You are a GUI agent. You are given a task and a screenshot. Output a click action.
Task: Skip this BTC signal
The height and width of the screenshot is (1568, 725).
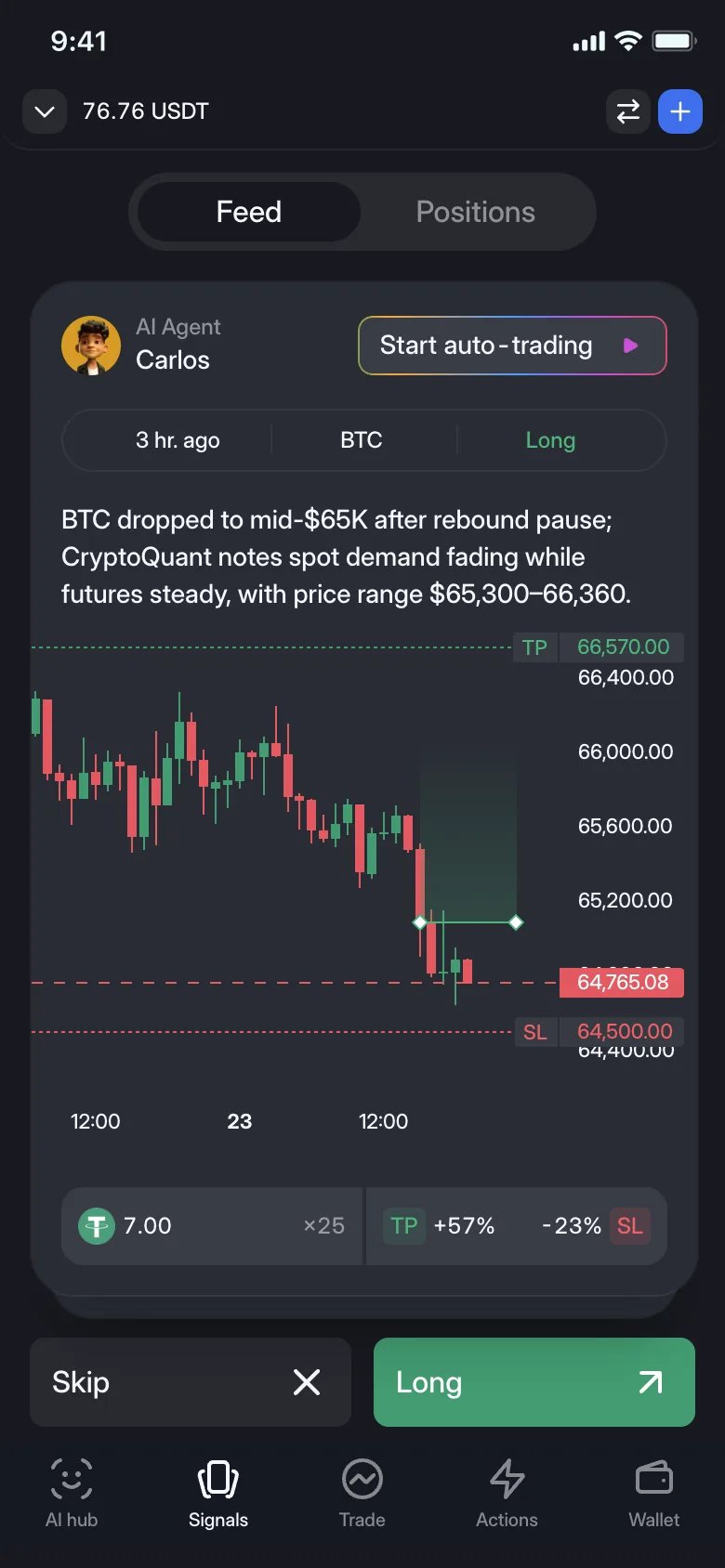pos(191,1382)
